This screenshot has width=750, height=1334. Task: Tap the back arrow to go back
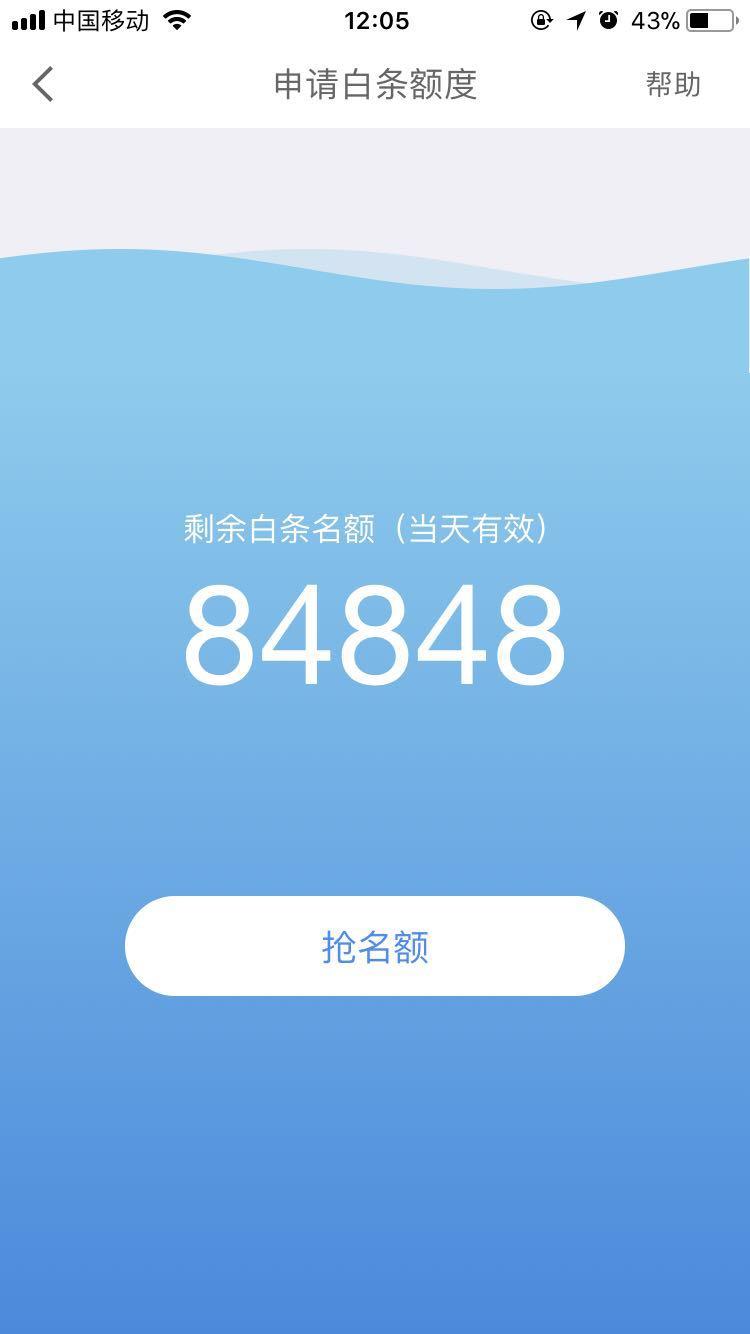(x=42, y=84)
